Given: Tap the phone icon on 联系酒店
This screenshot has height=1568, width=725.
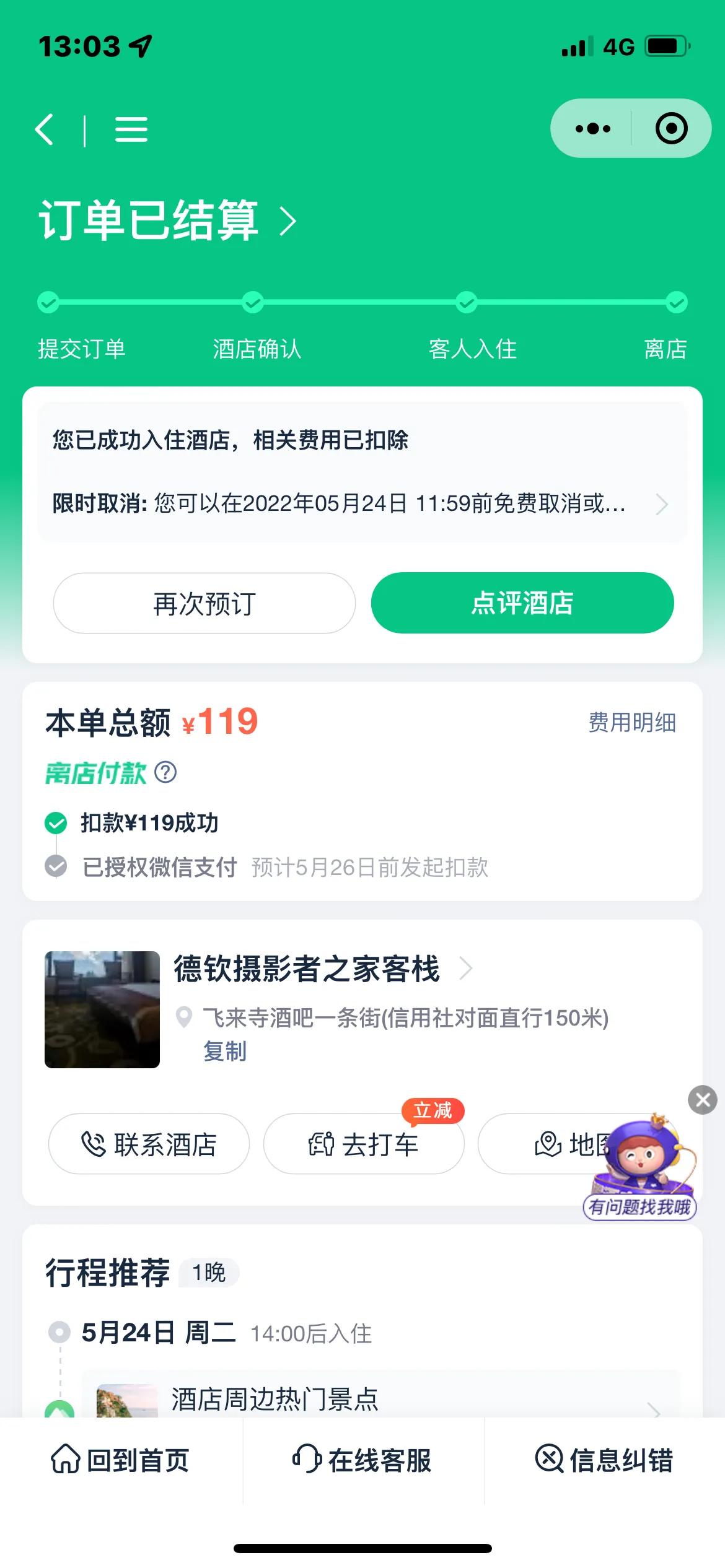Looking at the screenshot, I should pyautogui.click(x=94, y=1144).
